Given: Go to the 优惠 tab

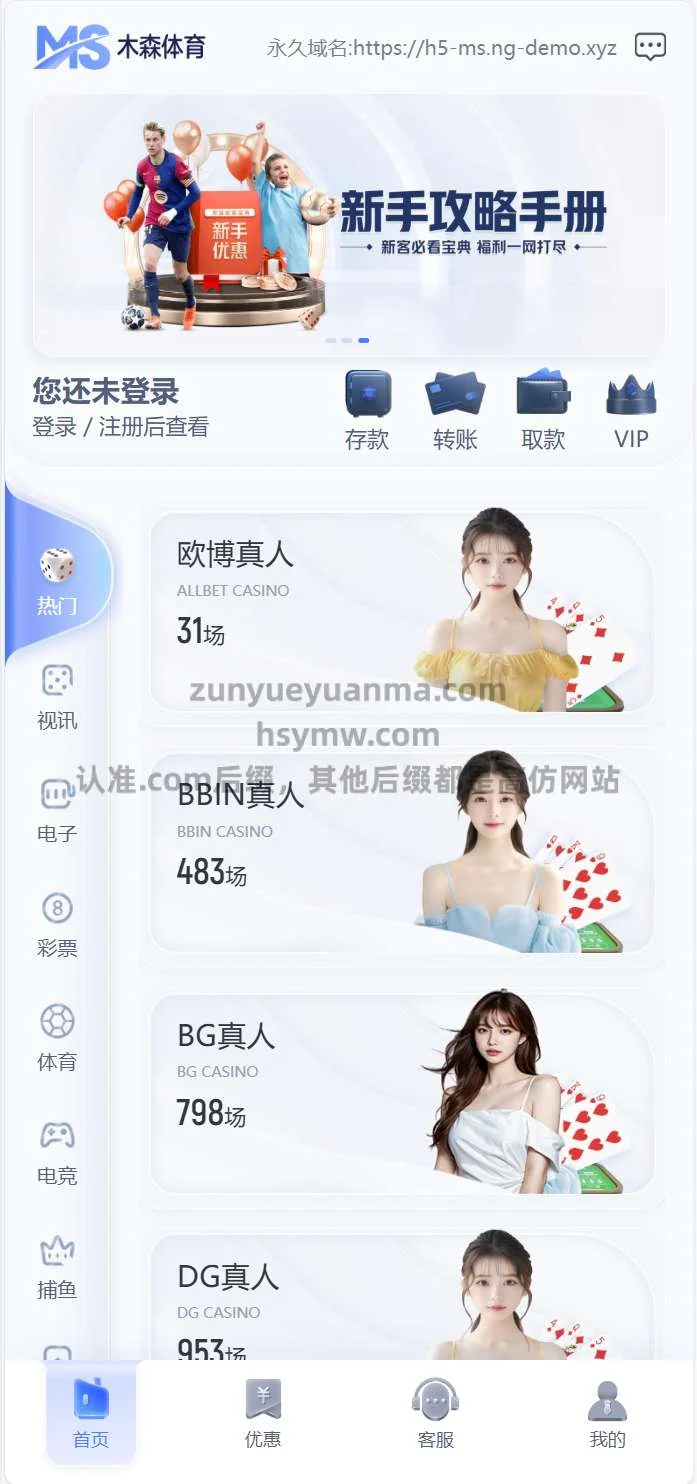Looking at the screenshot, I should click(263, 1413).
